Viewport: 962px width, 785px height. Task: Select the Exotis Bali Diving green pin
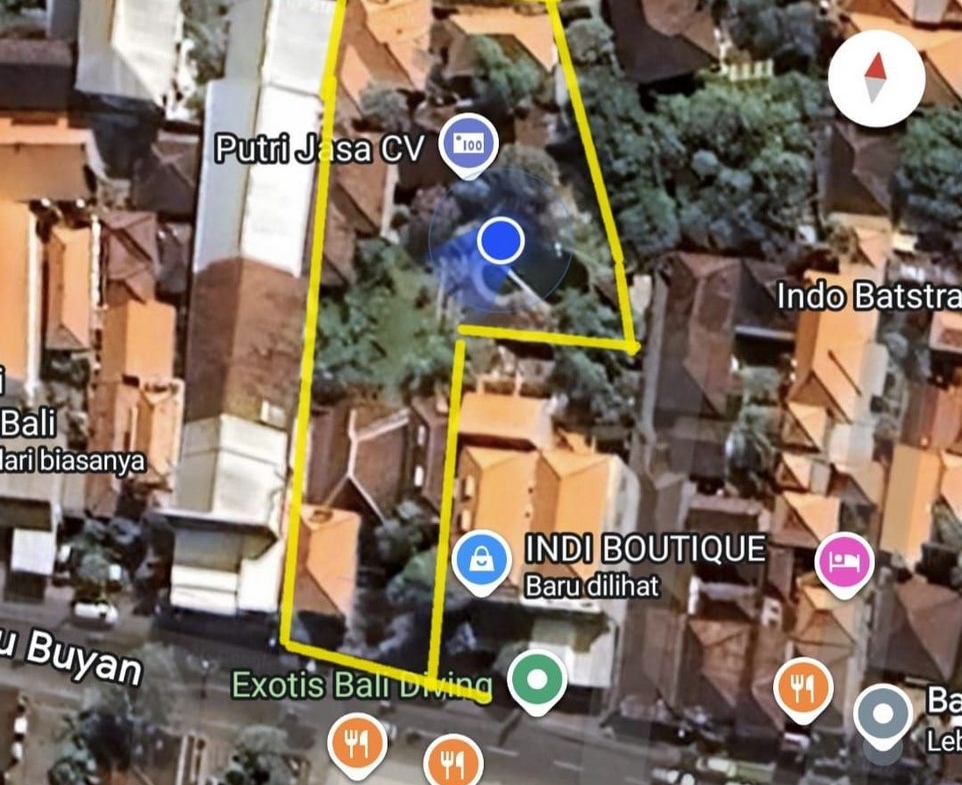tap(537, 679)
